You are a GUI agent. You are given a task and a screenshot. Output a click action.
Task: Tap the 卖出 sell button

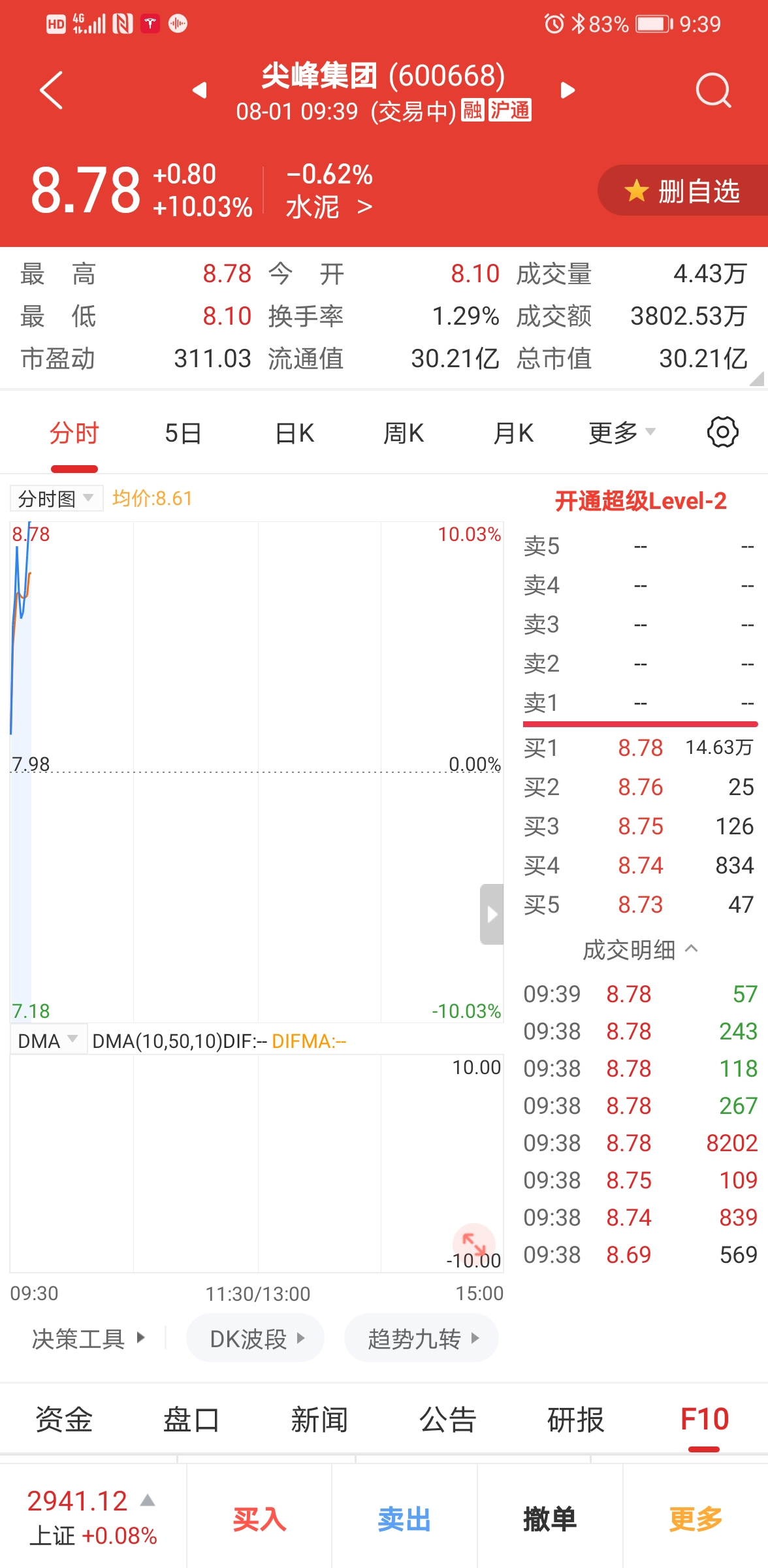click(405, 1519)
